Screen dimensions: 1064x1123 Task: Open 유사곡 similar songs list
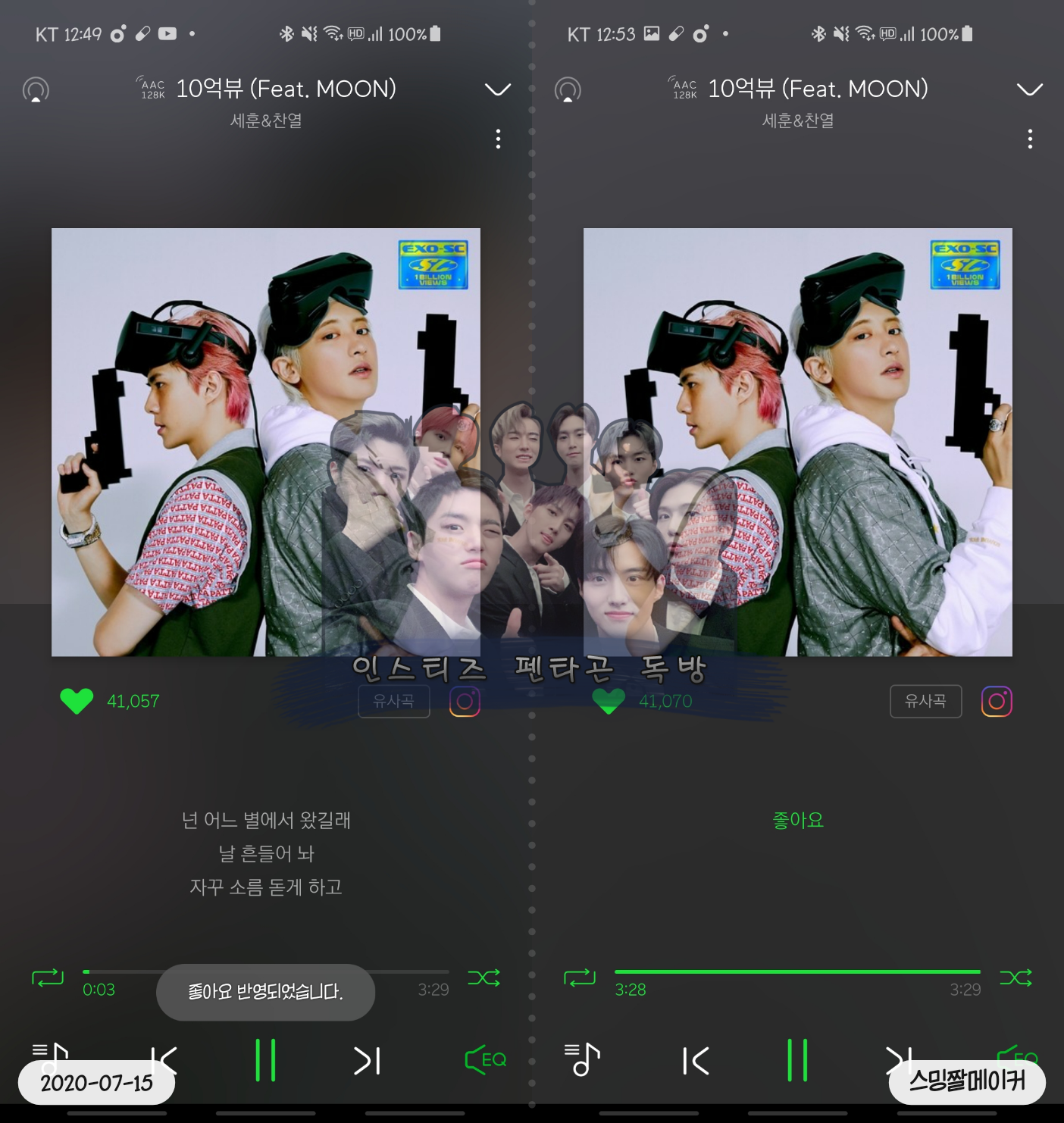(x=393, y=701)
